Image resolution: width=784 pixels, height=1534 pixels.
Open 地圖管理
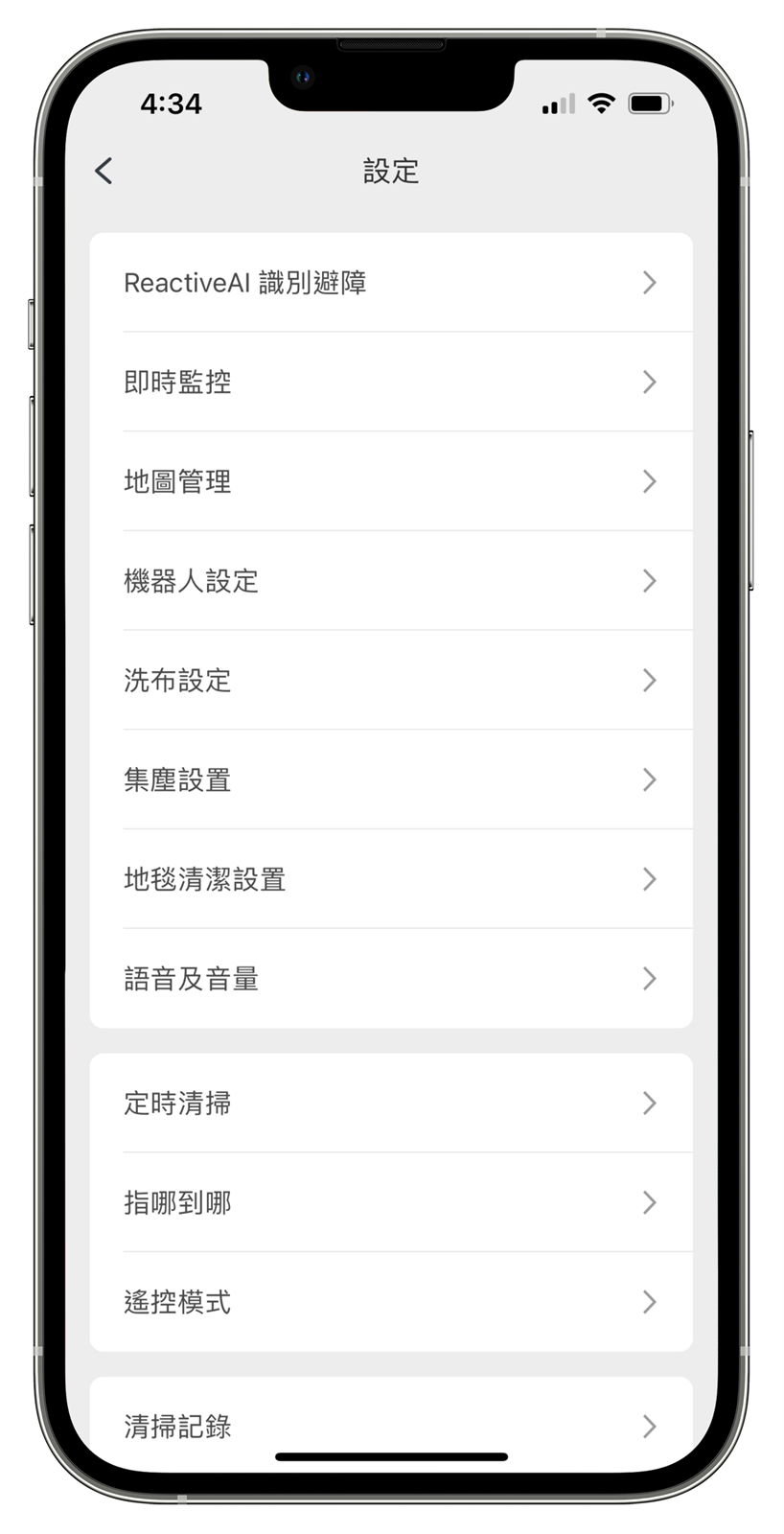click(x=390, y=481)
